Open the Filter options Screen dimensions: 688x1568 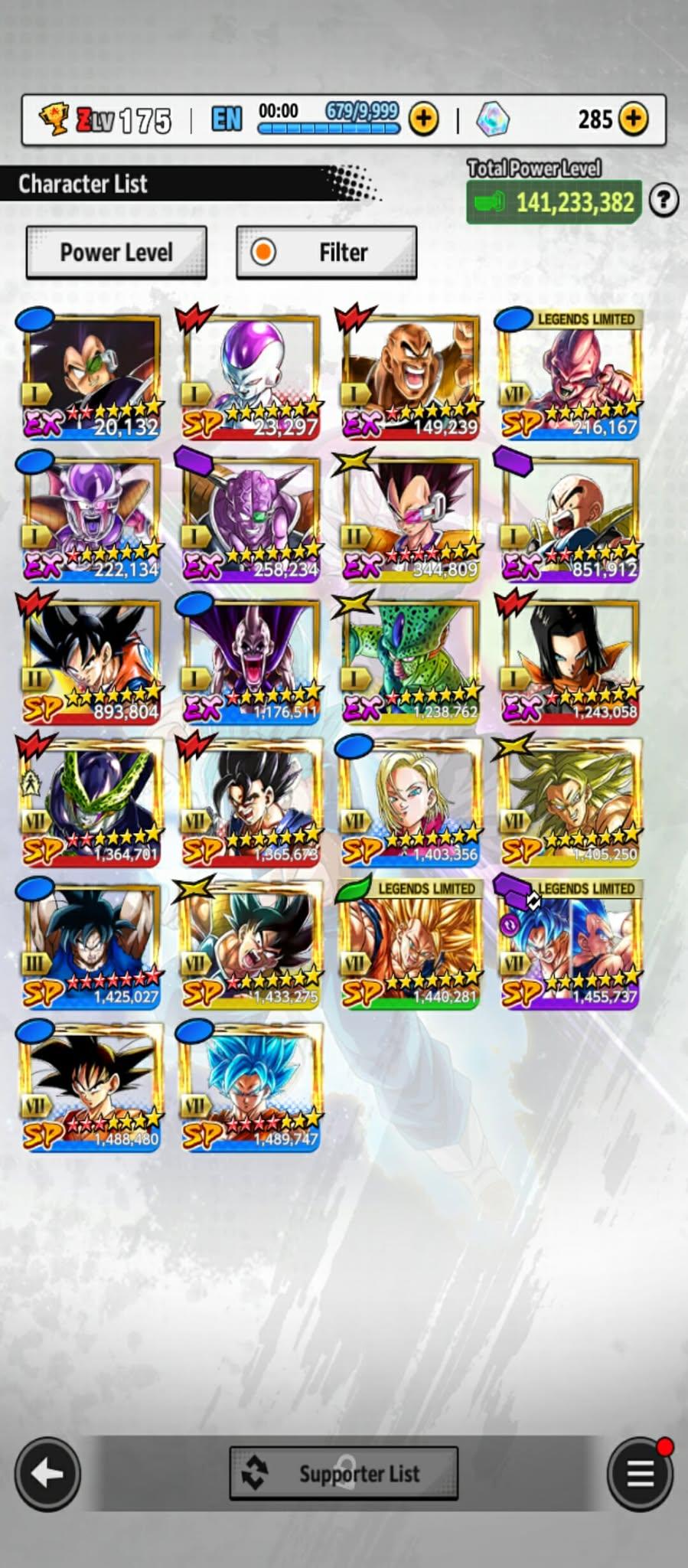tap(327, 252)
